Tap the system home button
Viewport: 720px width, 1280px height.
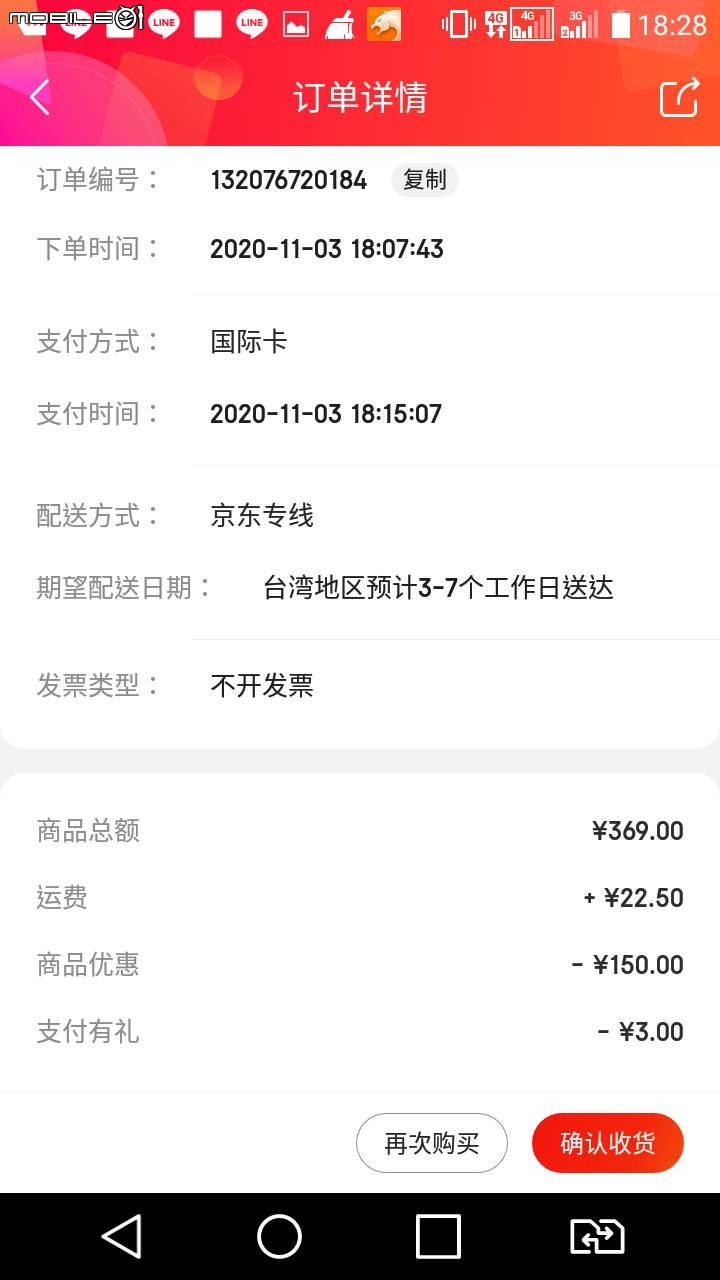tap(280, 1237)
